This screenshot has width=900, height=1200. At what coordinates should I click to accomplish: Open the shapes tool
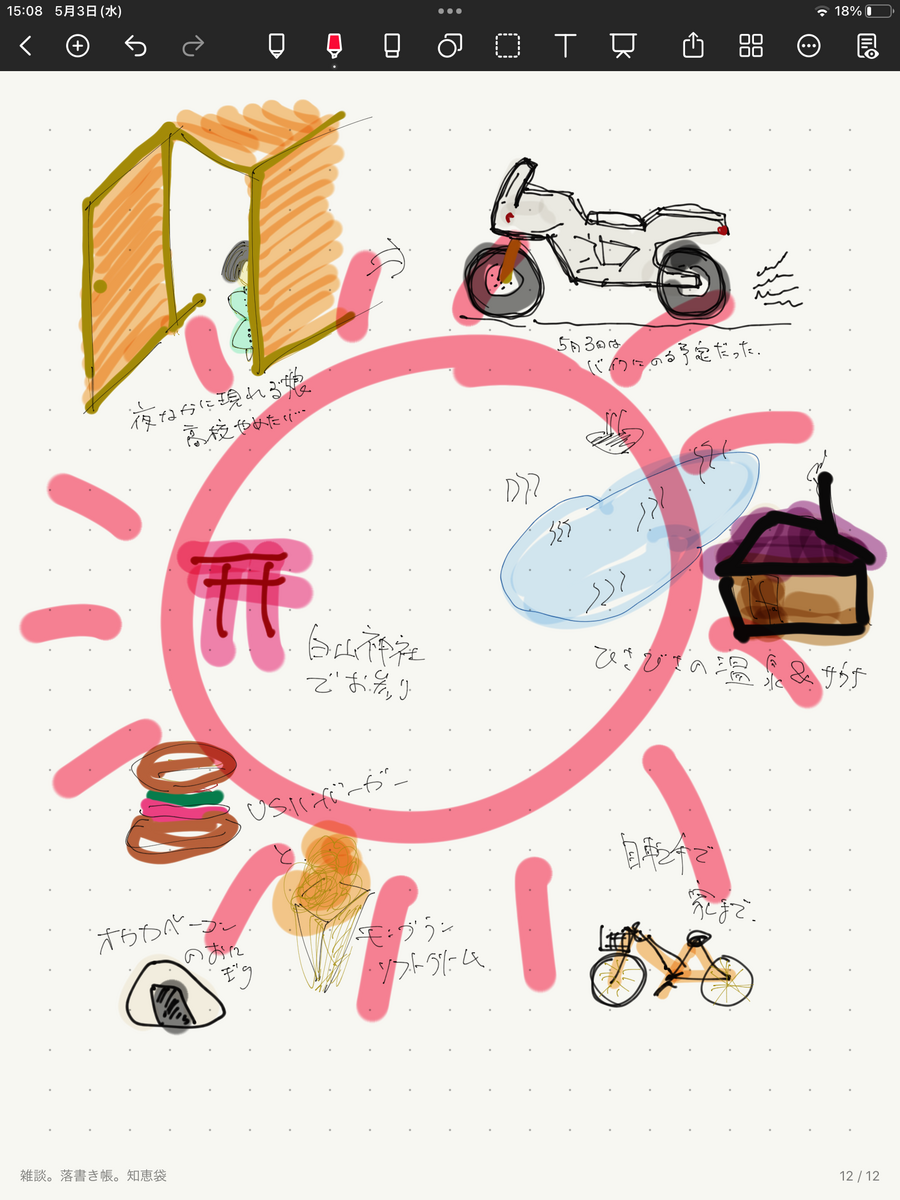point(450,45)
